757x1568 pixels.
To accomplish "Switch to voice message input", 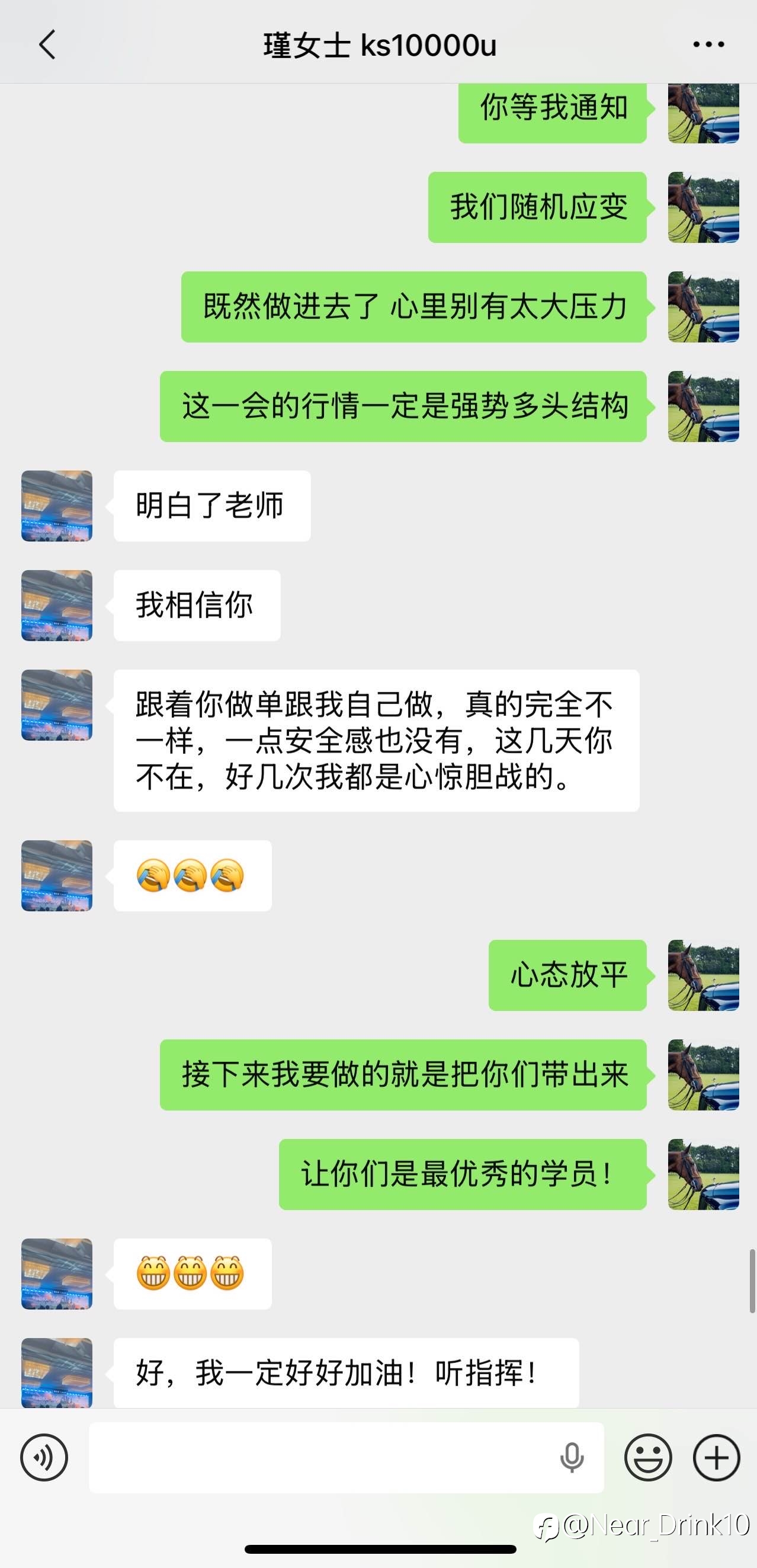I will (44, 1457).
